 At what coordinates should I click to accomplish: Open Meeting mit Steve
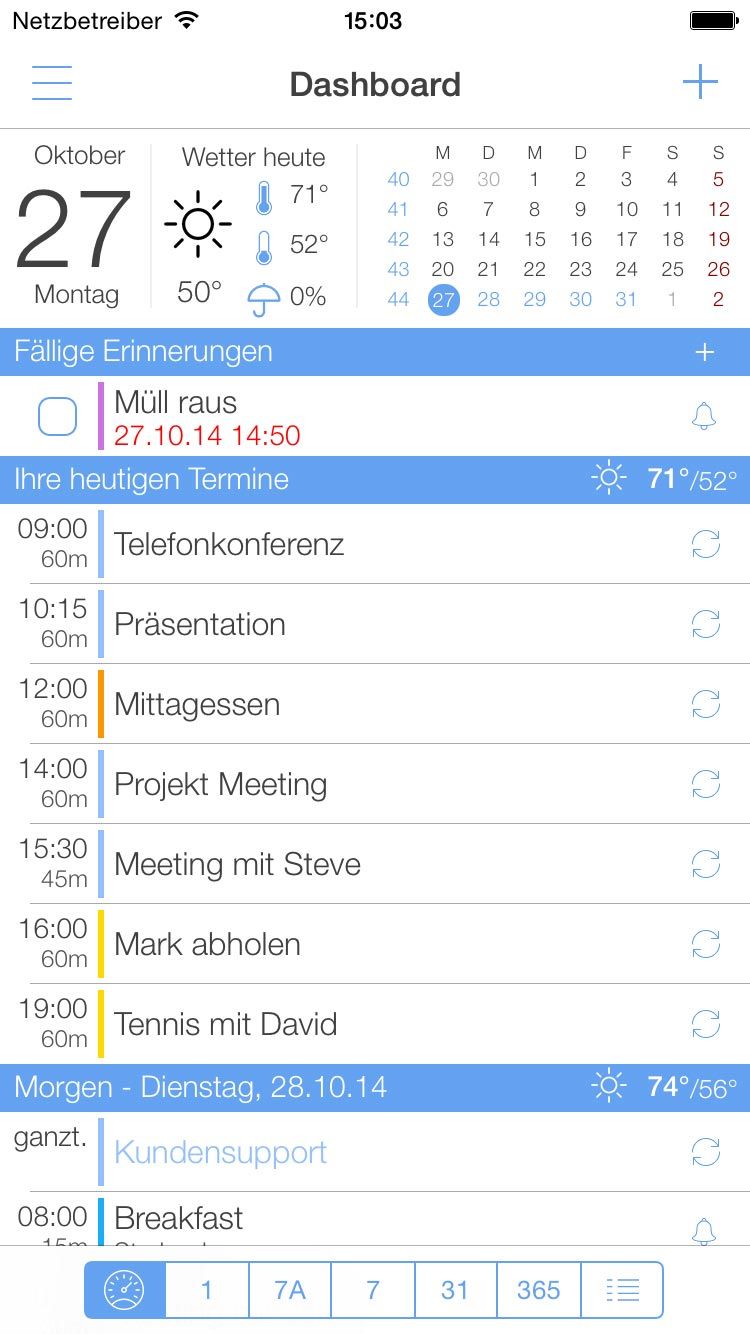(x=375, y=864)
